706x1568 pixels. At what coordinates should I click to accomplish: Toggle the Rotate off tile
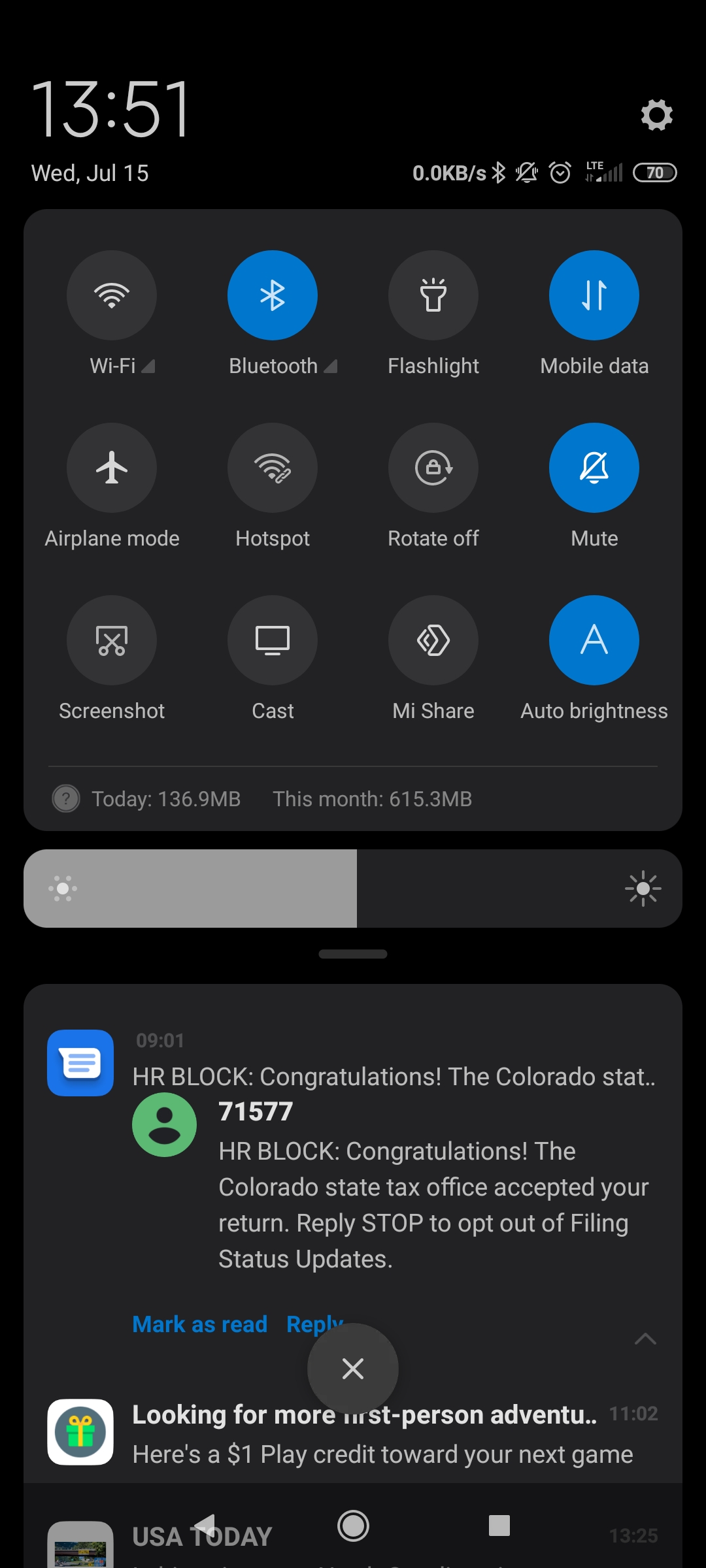433,468
